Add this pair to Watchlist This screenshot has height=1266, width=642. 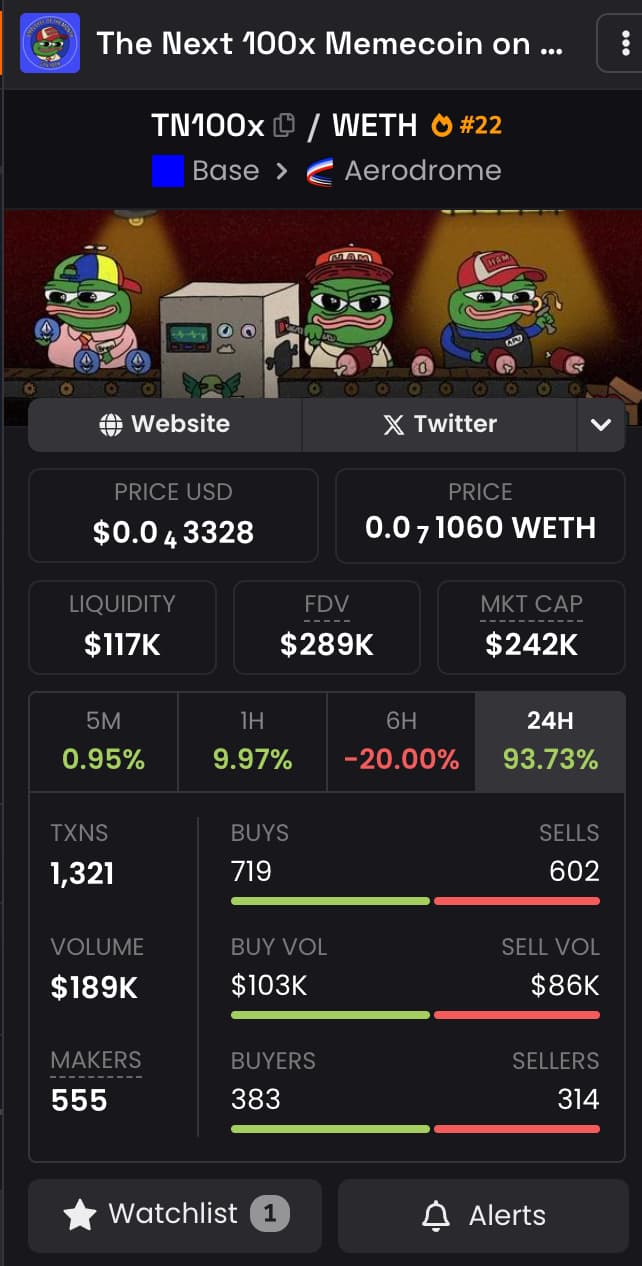175,1215
